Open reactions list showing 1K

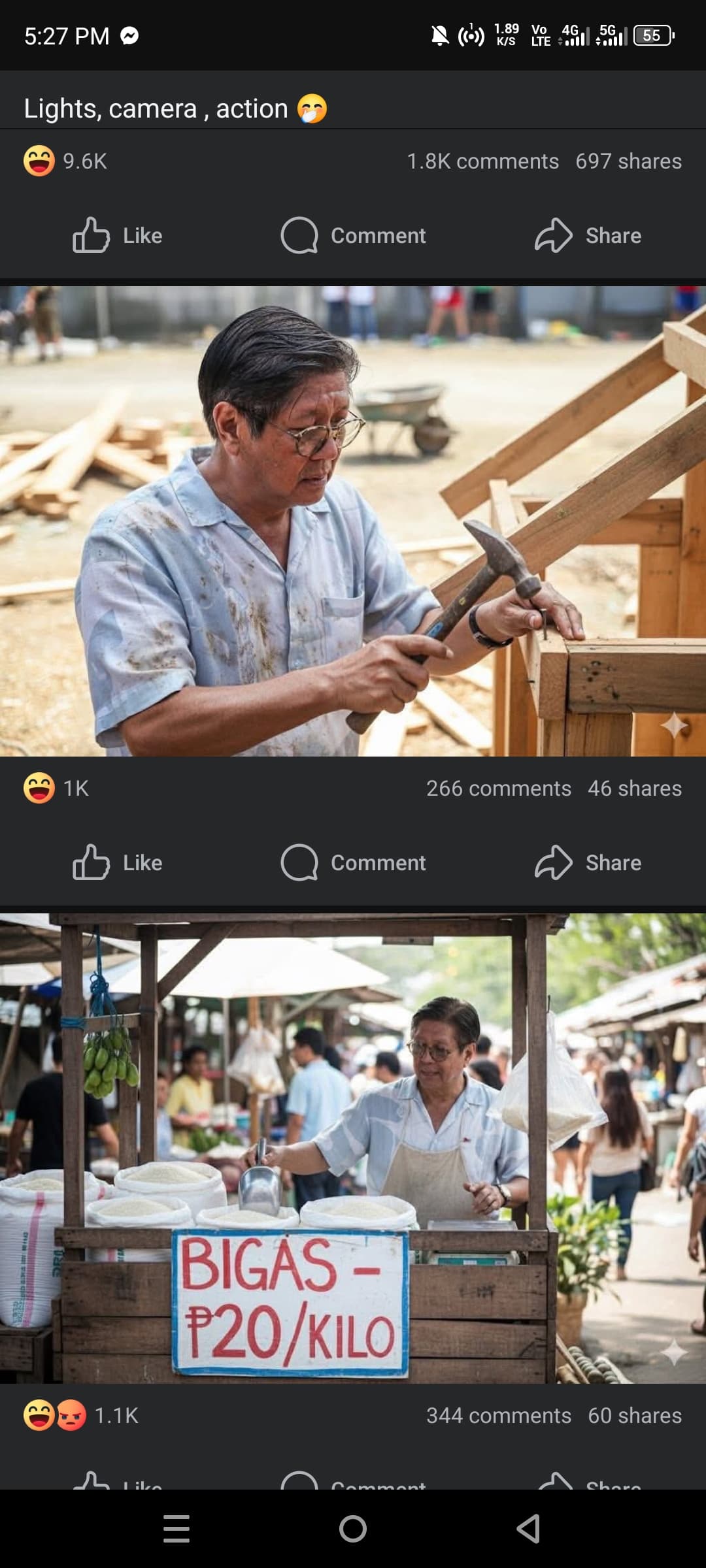click(57, 789)
